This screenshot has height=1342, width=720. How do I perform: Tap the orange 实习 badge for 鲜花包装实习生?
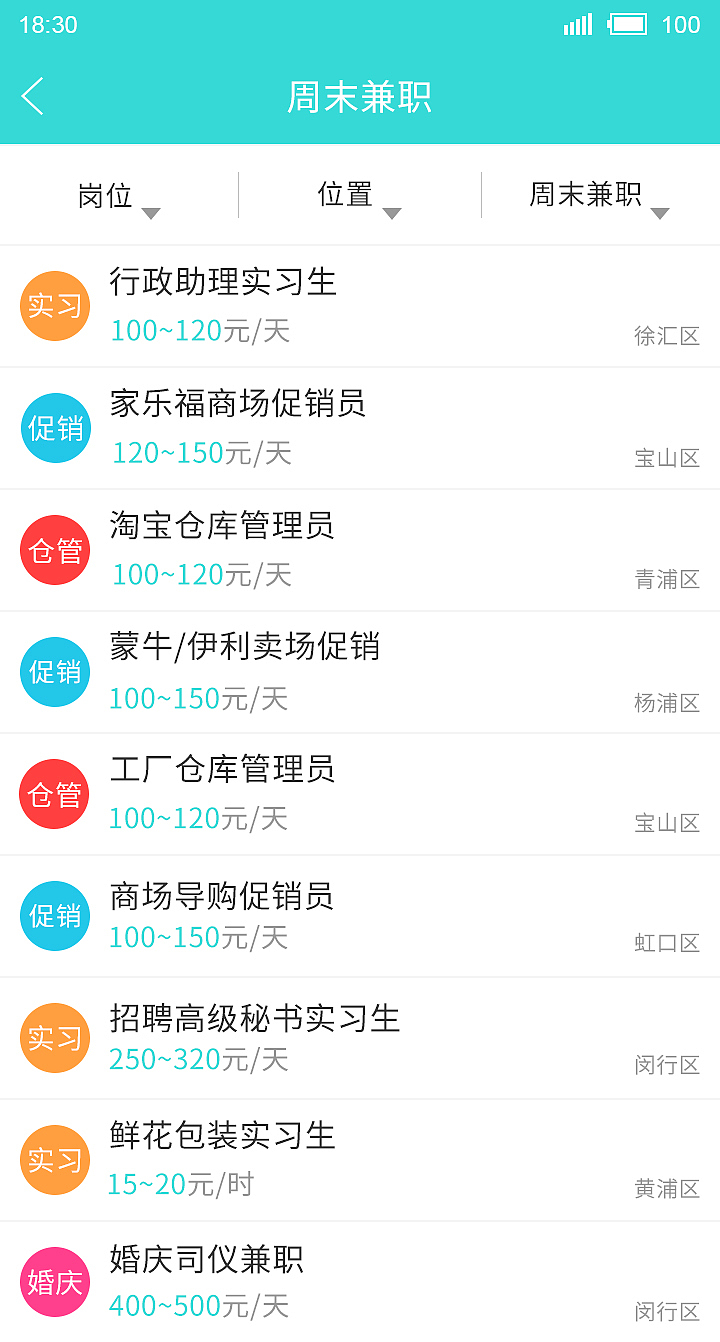tap(55, 1160)
